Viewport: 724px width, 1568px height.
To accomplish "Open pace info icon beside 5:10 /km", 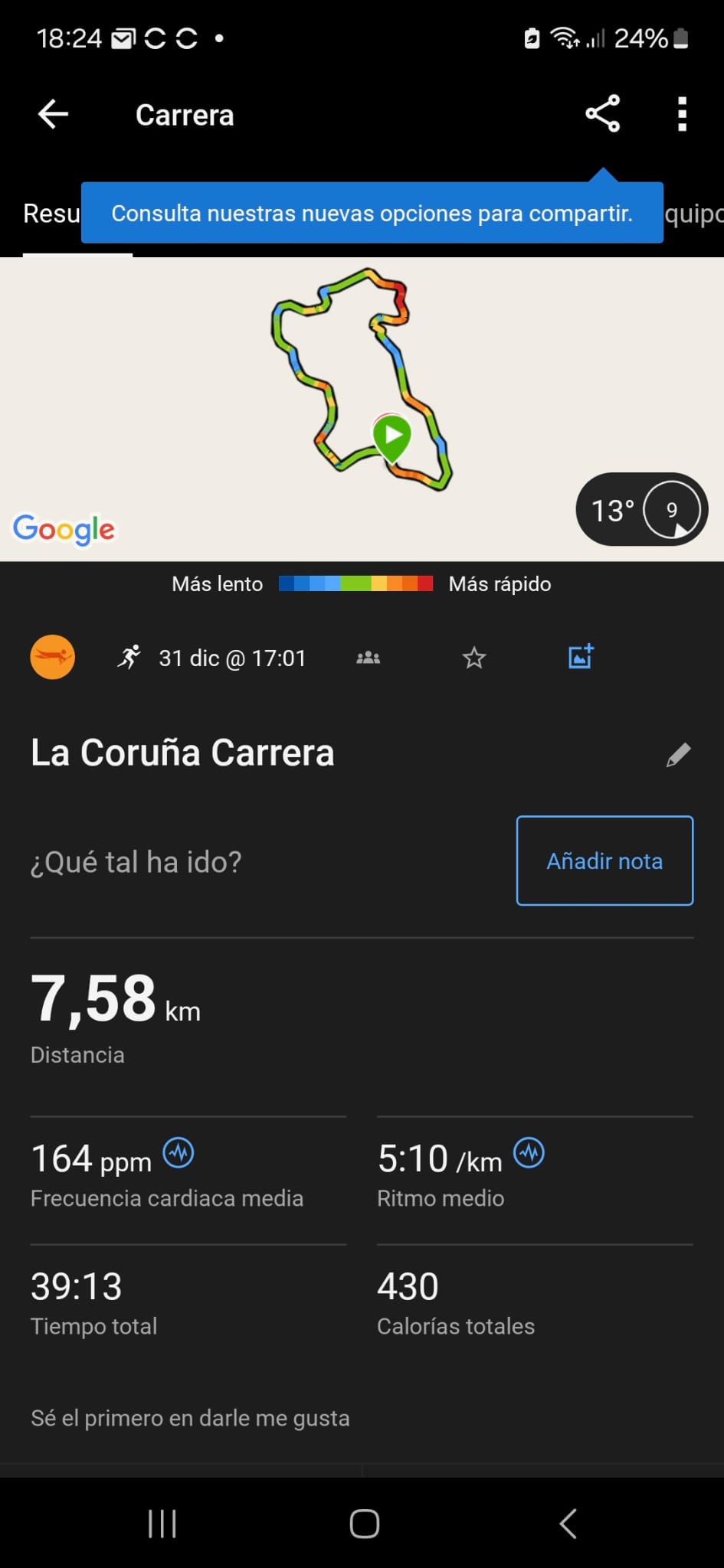I will (529, 1152).
